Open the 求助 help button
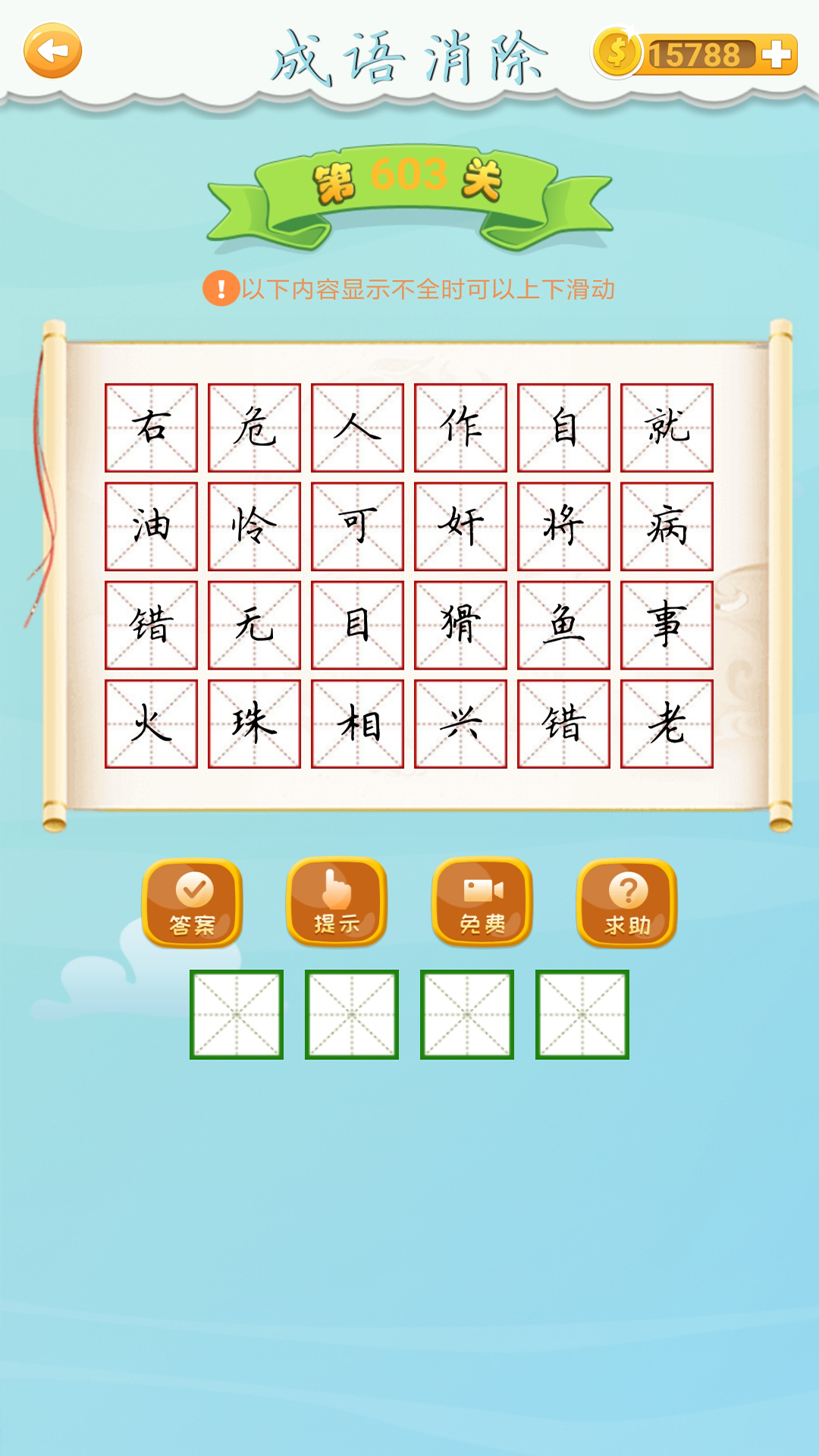819x1456 pixels. pos(627,902)
